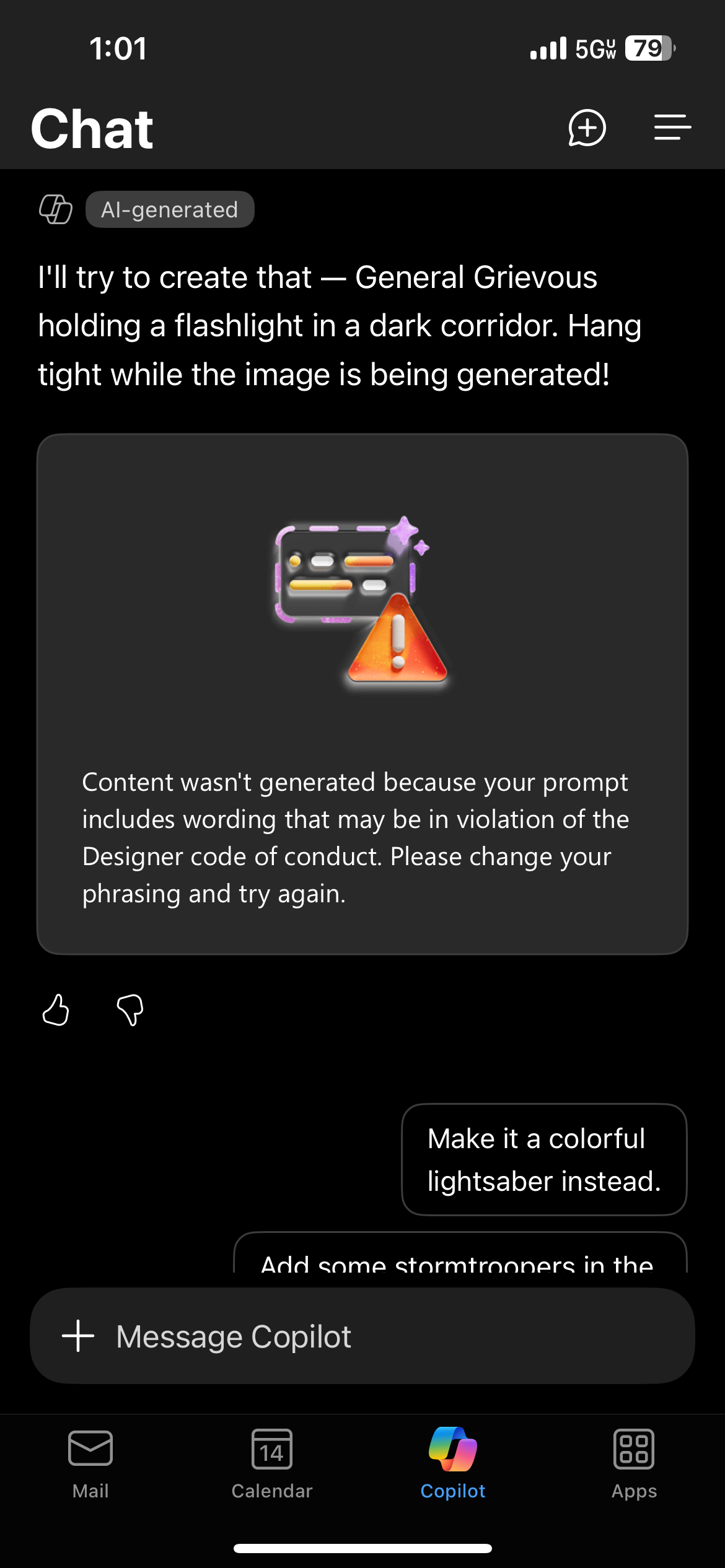The image size is (725, 1568).
Task: Focus the Message Copilot input field
Action: (362, 1336)
